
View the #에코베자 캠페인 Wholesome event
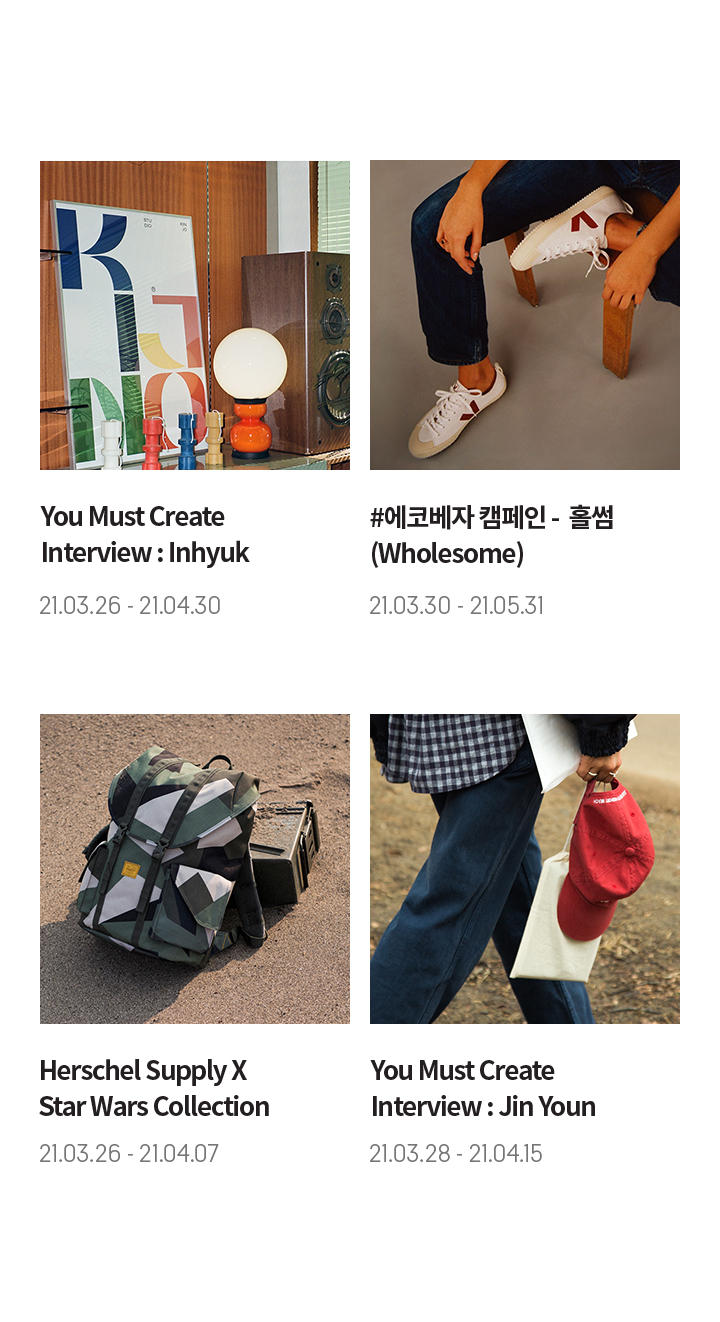point(525,315)
